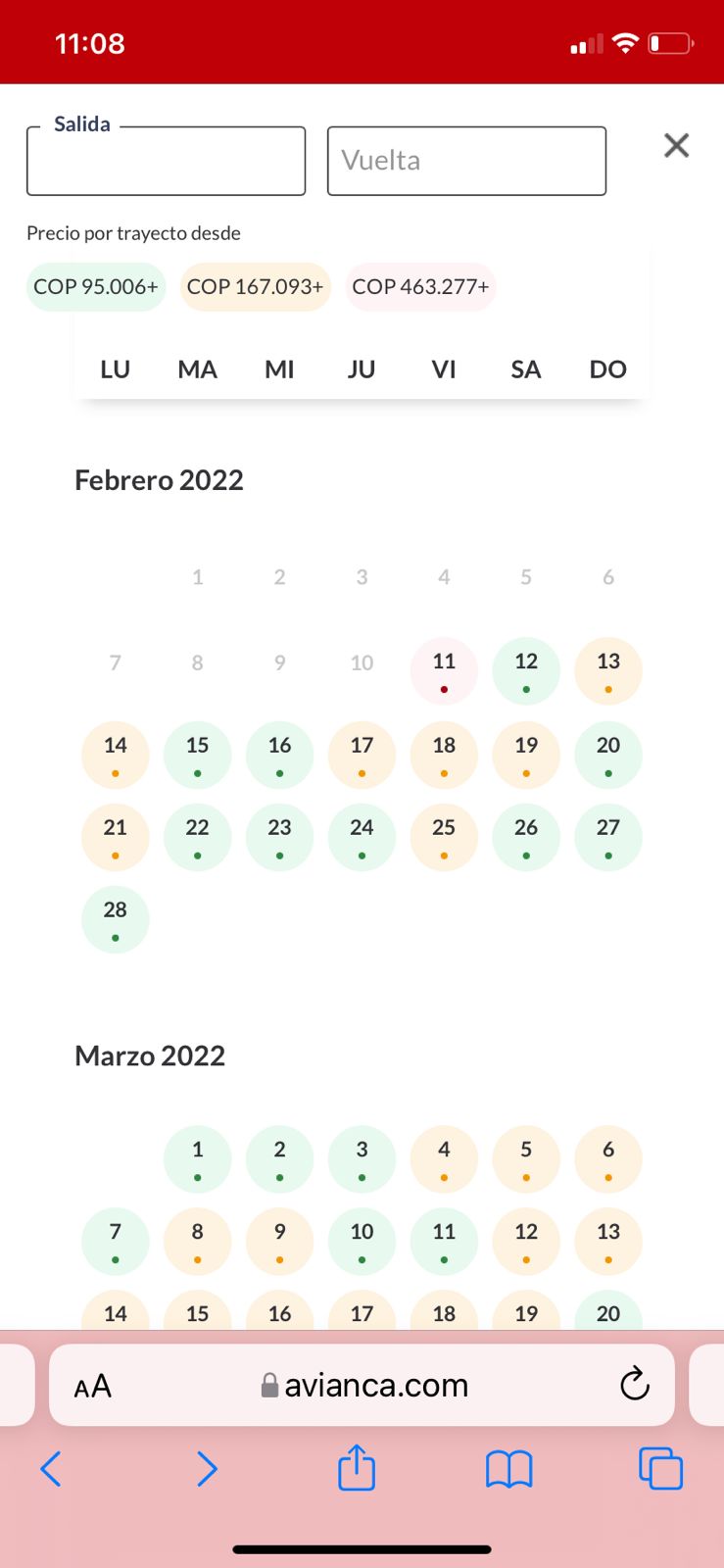Select February 11 as departure date

click(444, 671)
